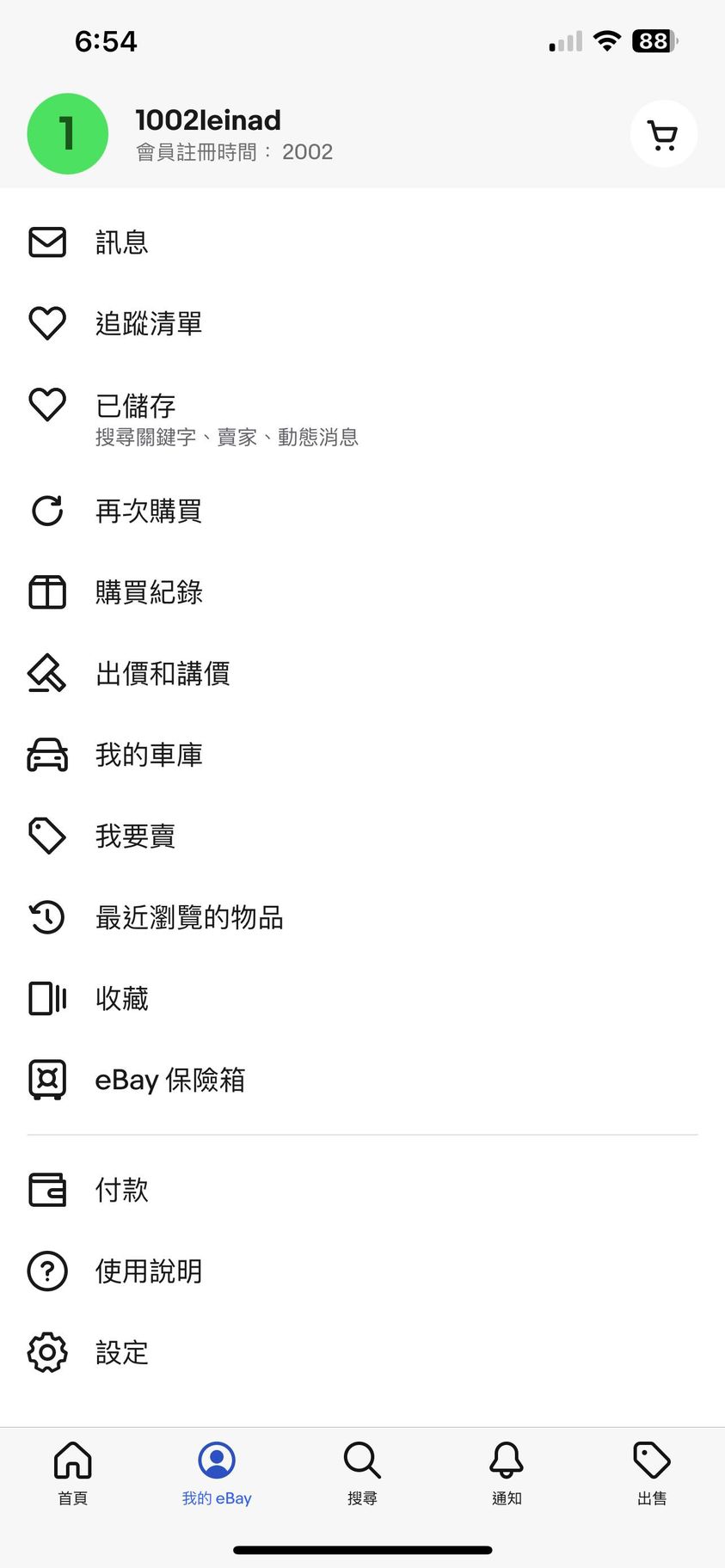725x1568 pixels.
Task: Open the shopping cart icon
Action: [x=663, y=135]
